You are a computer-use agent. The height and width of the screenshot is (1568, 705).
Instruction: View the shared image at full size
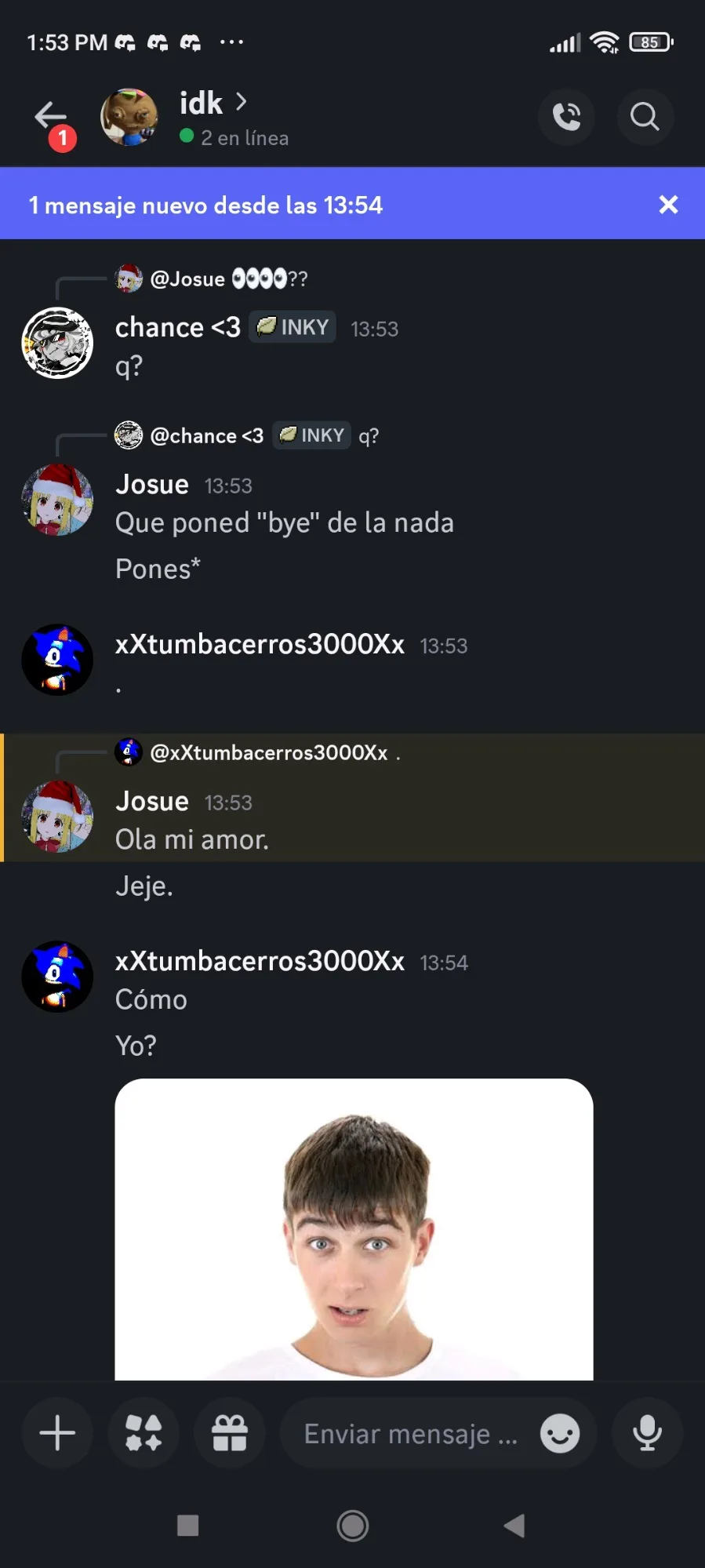point(354,1228)
